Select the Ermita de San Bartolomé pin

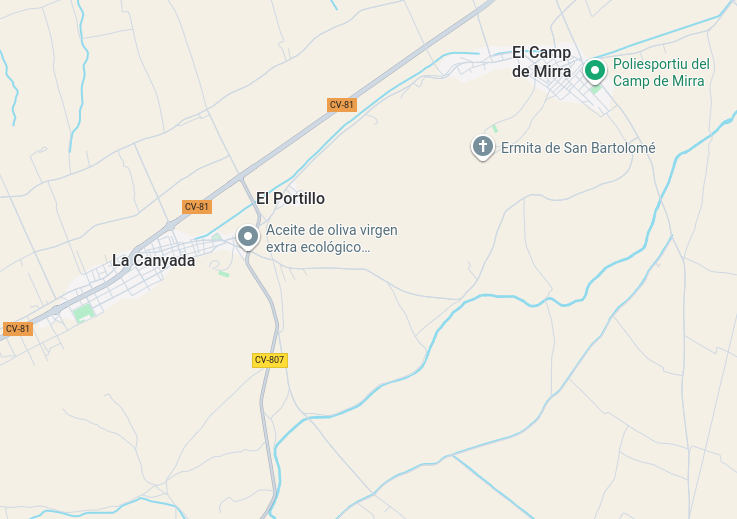tap(483, 147)
